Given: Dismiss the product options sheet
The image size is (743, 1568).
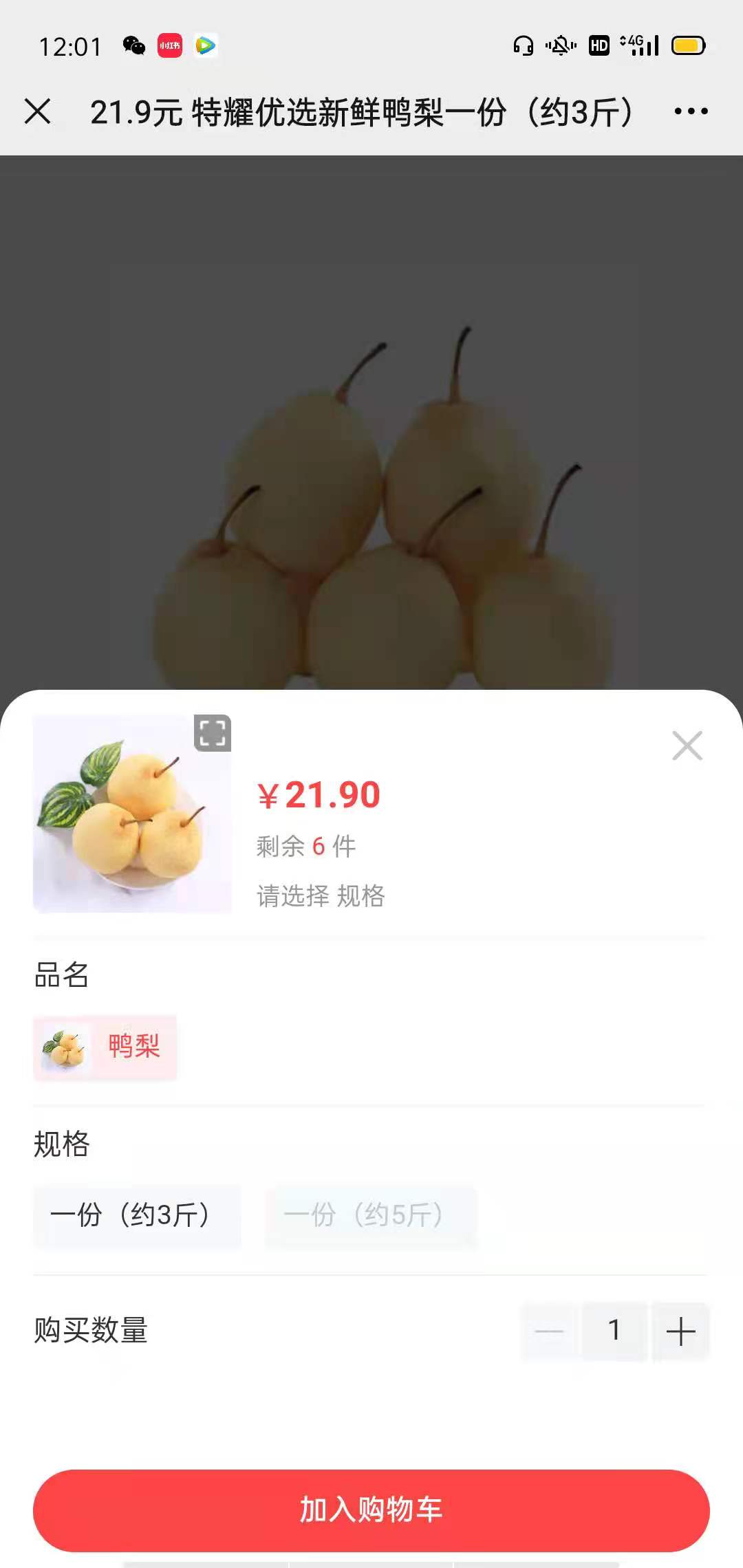Looking at the screenshot, I should click(x=687, y=746).
